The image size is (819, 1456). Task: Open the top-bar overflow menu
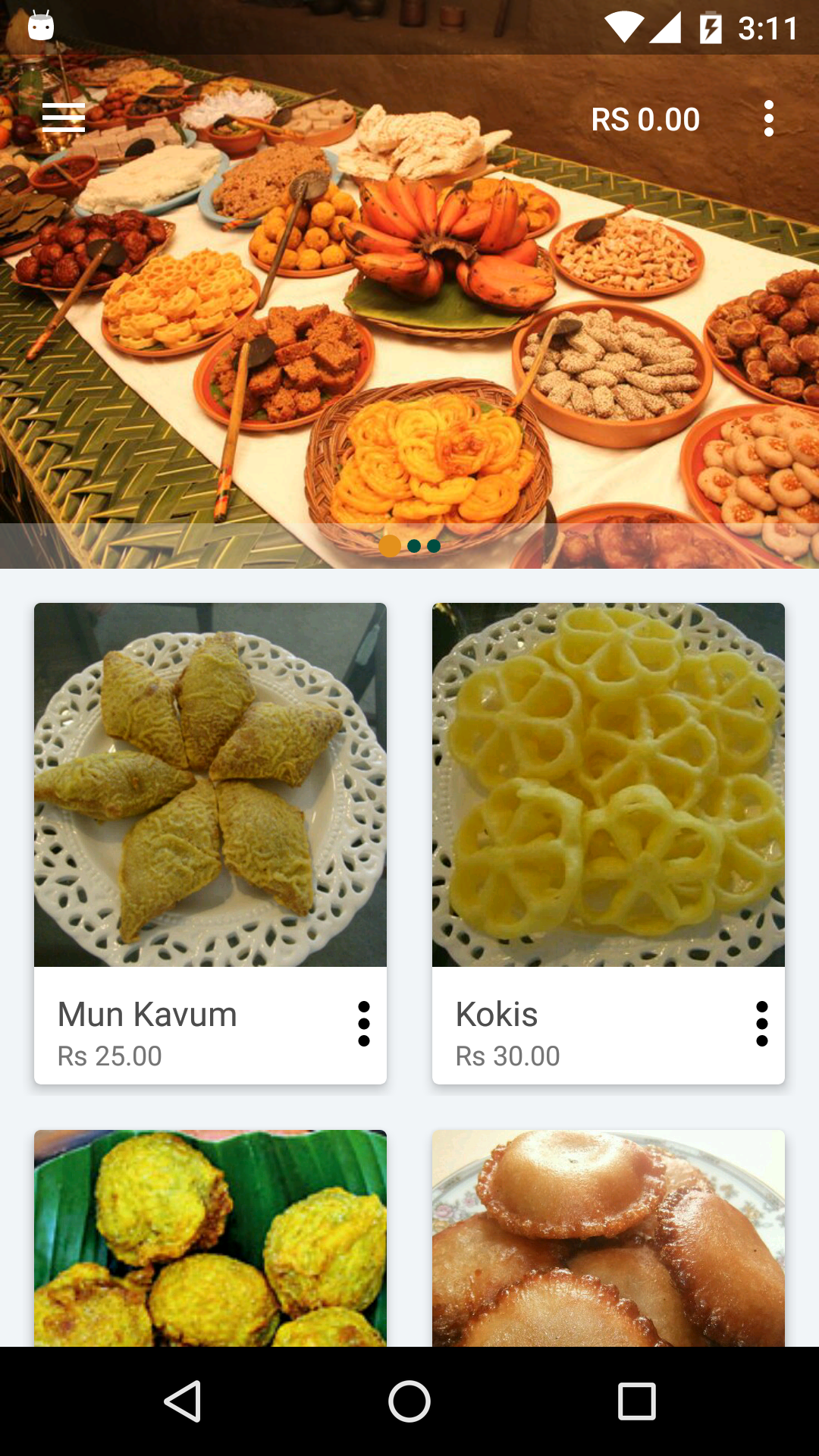(x=768, y=119)
